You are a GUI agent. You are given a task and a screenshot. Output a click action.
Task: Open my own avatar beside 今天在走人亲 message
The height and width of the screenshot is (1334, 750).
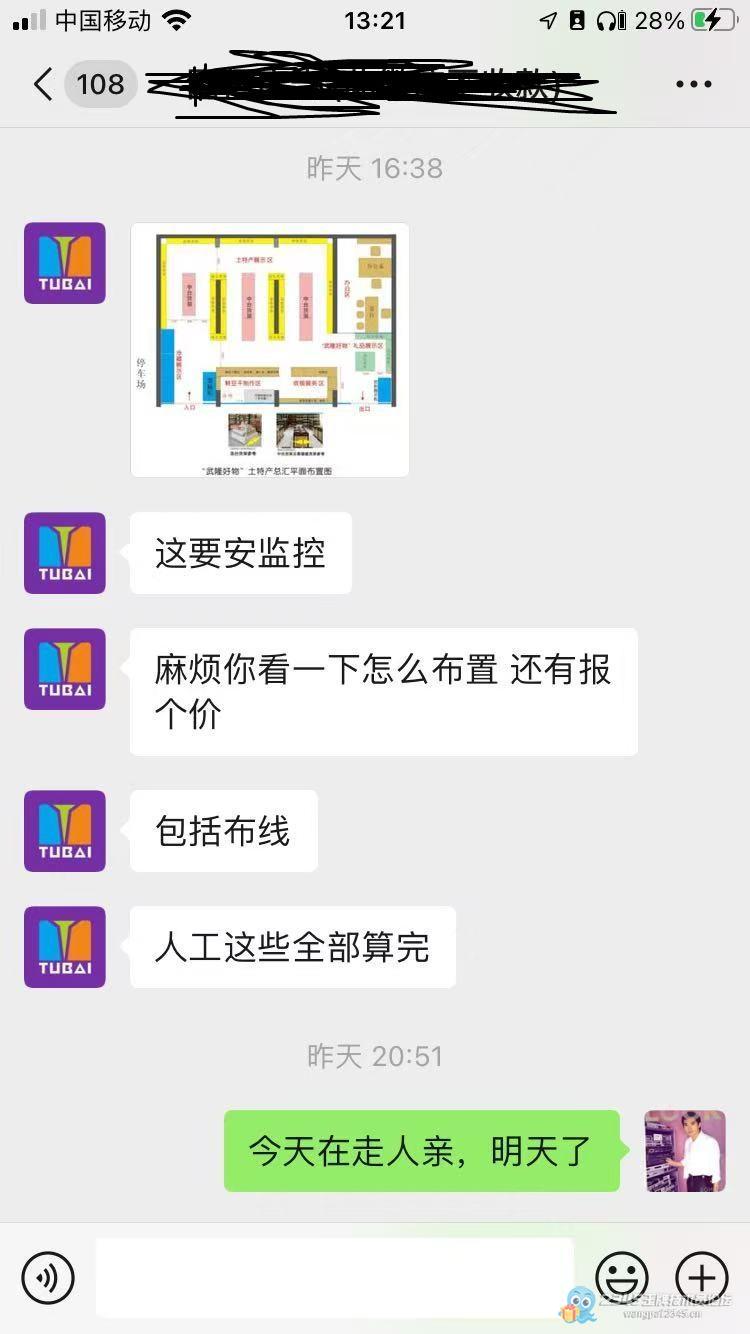coord(685,1151)
